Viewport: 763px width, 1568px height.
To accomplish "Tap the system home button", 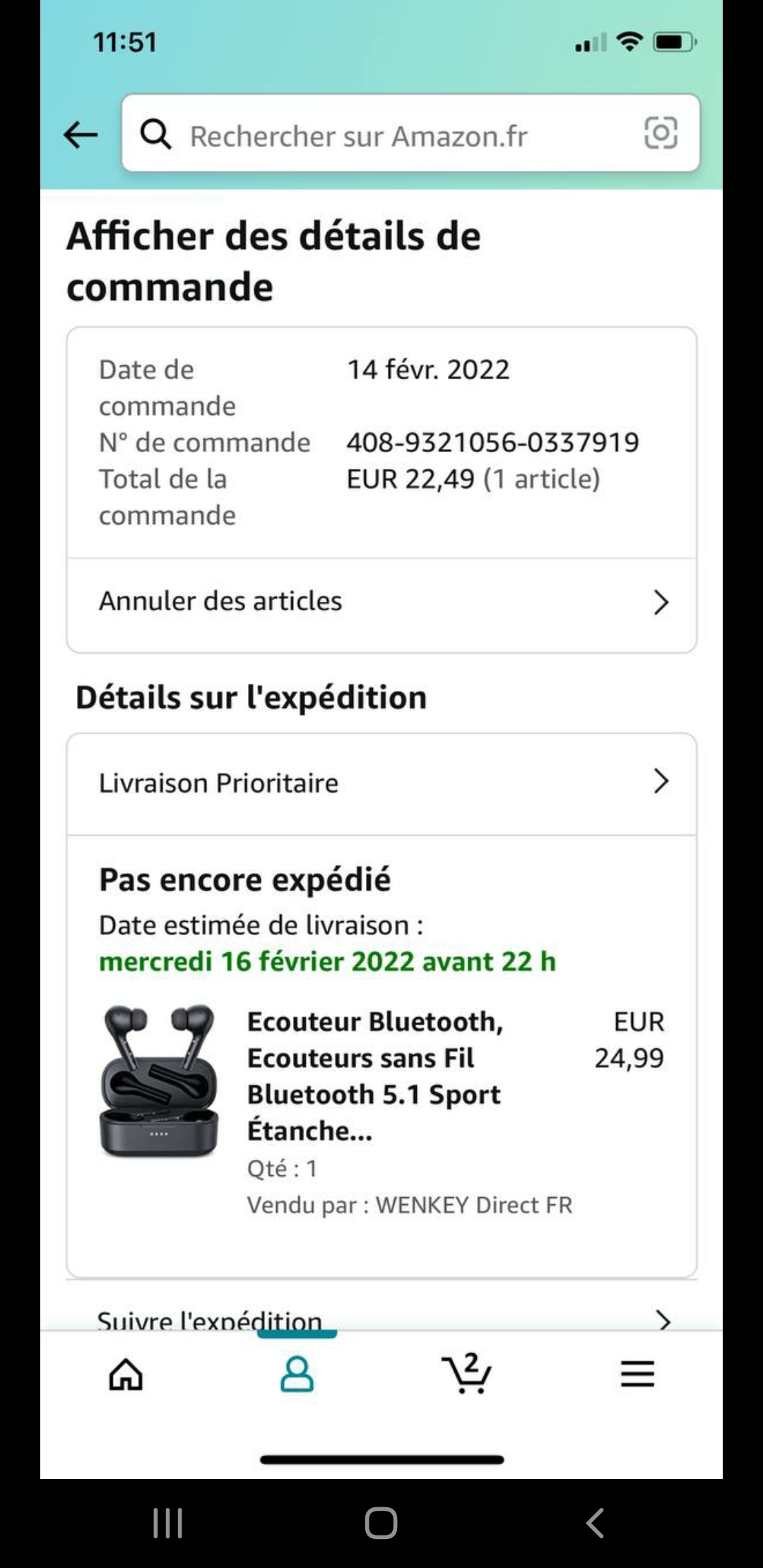I will click(381, 1523).
